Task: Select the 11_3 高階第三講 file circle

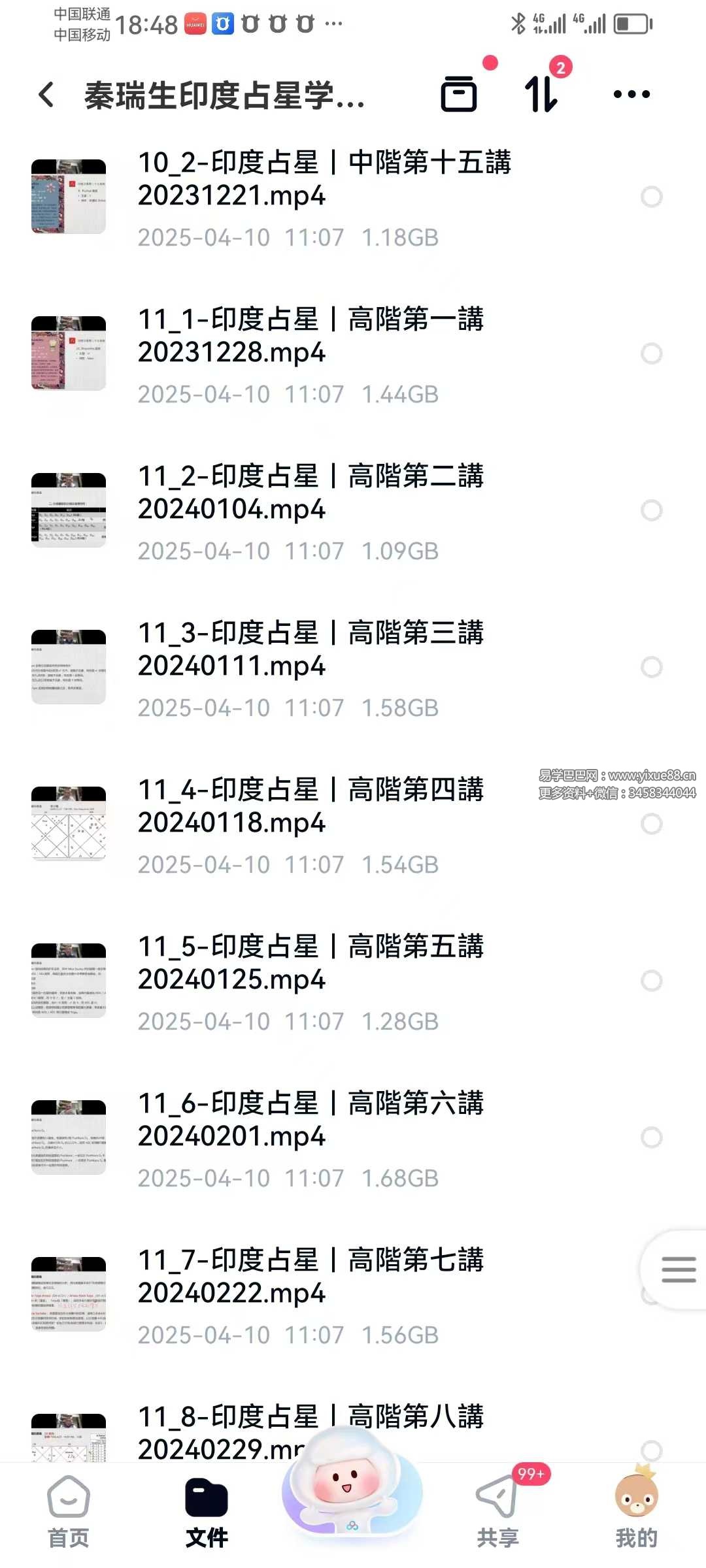Action: click(x=652, y=667)
